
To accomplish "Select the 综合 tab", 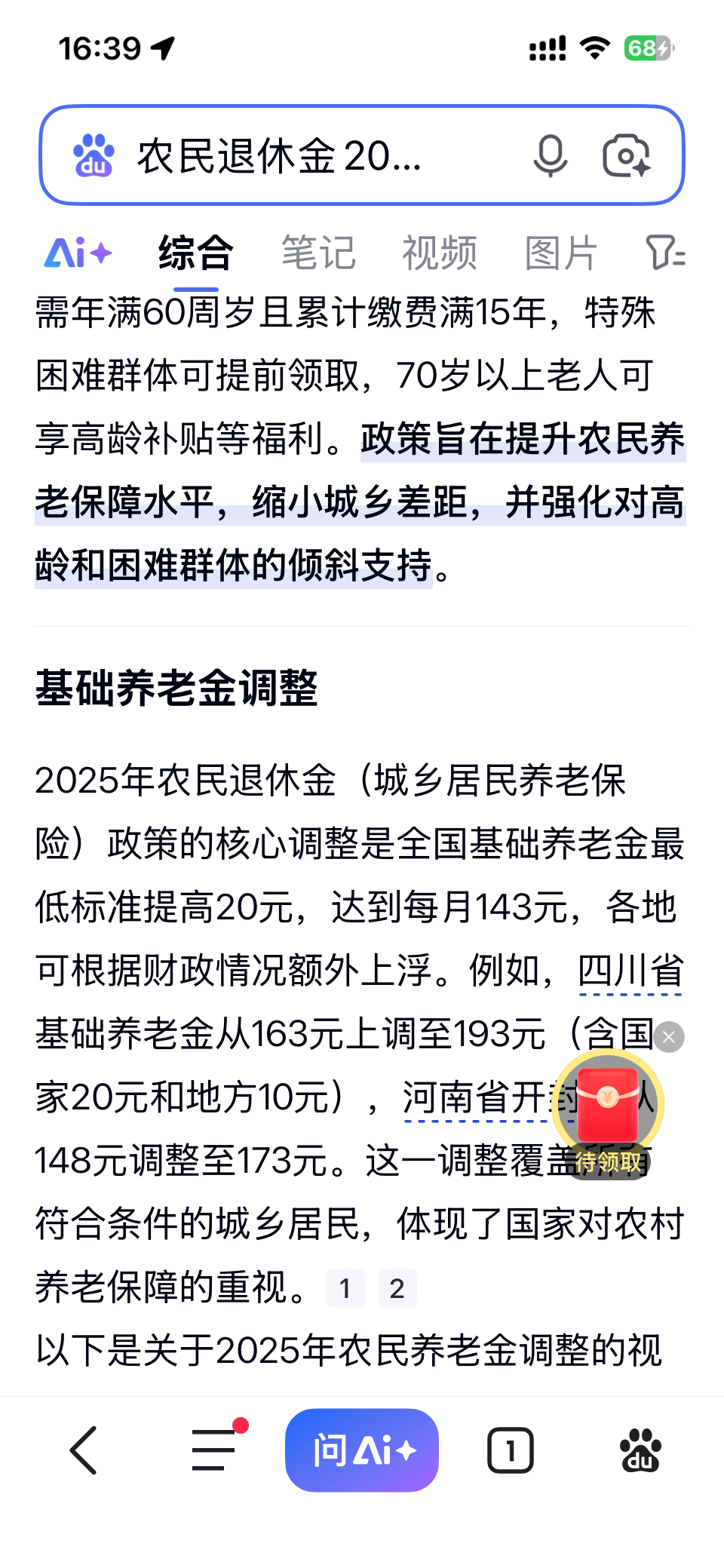I will [x=196, y=253].
